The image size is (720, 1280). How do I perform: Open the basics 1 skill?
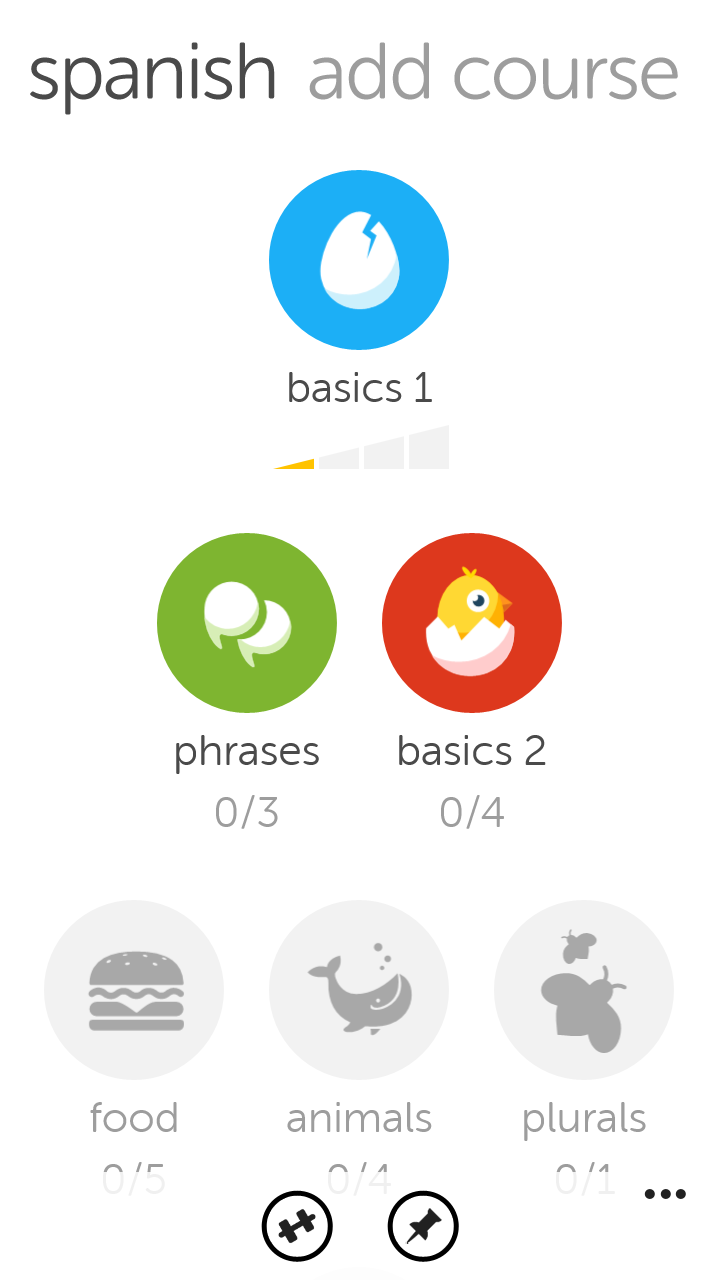coord(359,260)
